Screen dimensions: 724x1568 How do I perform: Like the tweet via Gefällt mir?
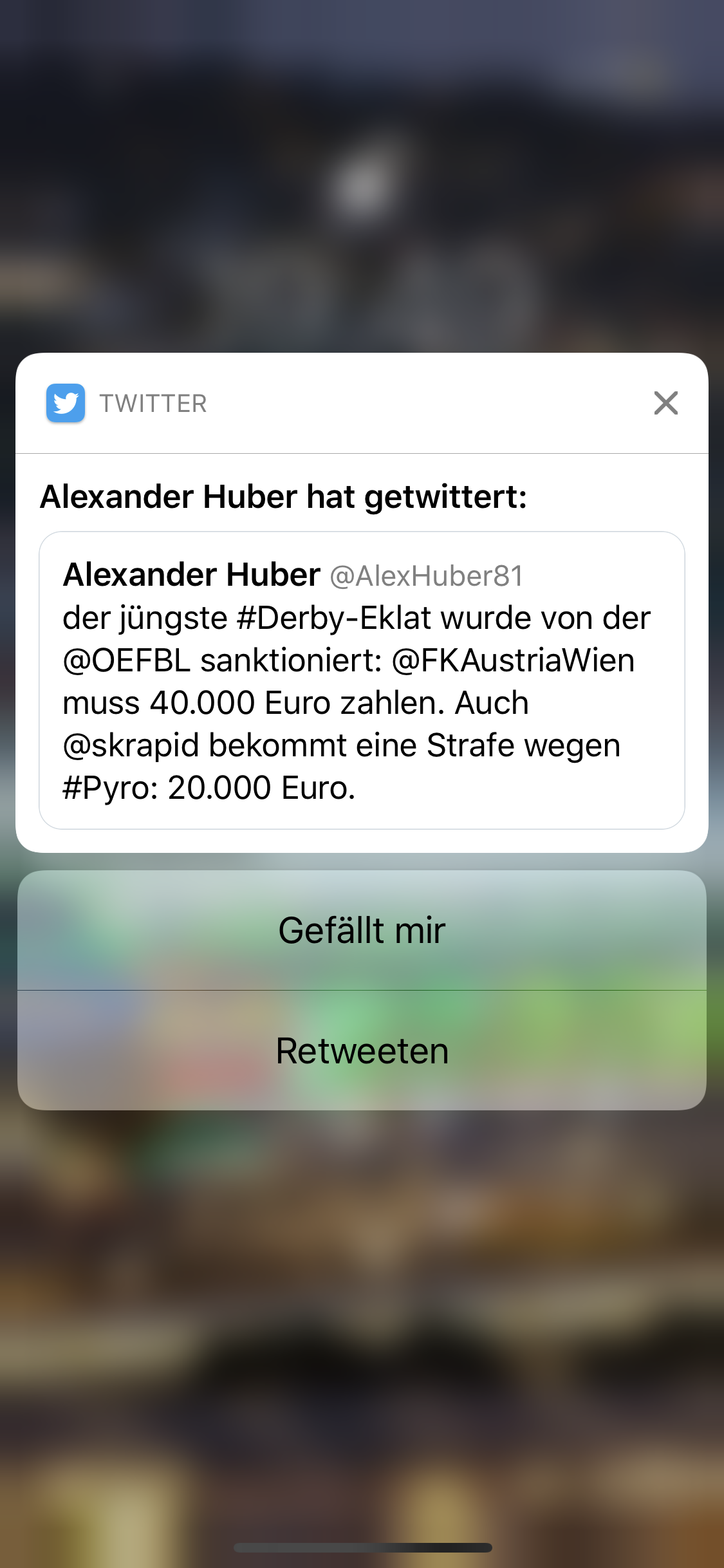click(x=362, y=930)
